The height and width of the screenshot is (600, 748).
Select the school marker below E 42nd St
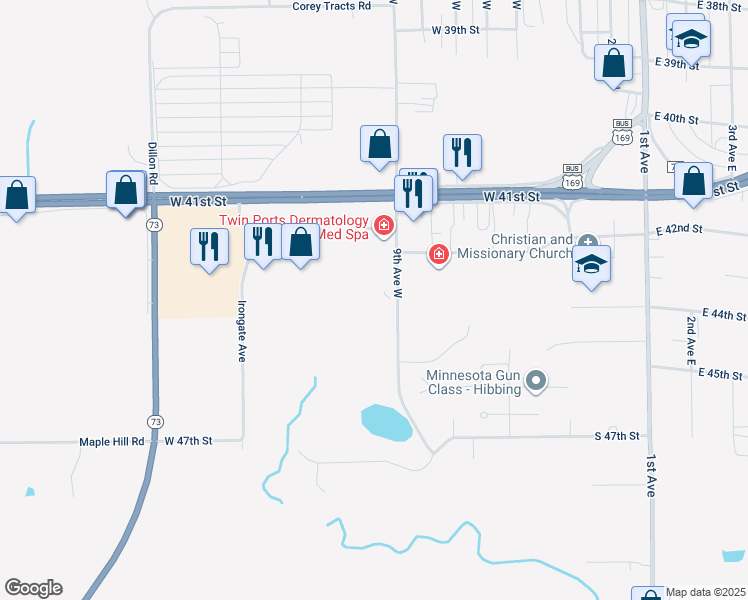click(x=593, y=264)
